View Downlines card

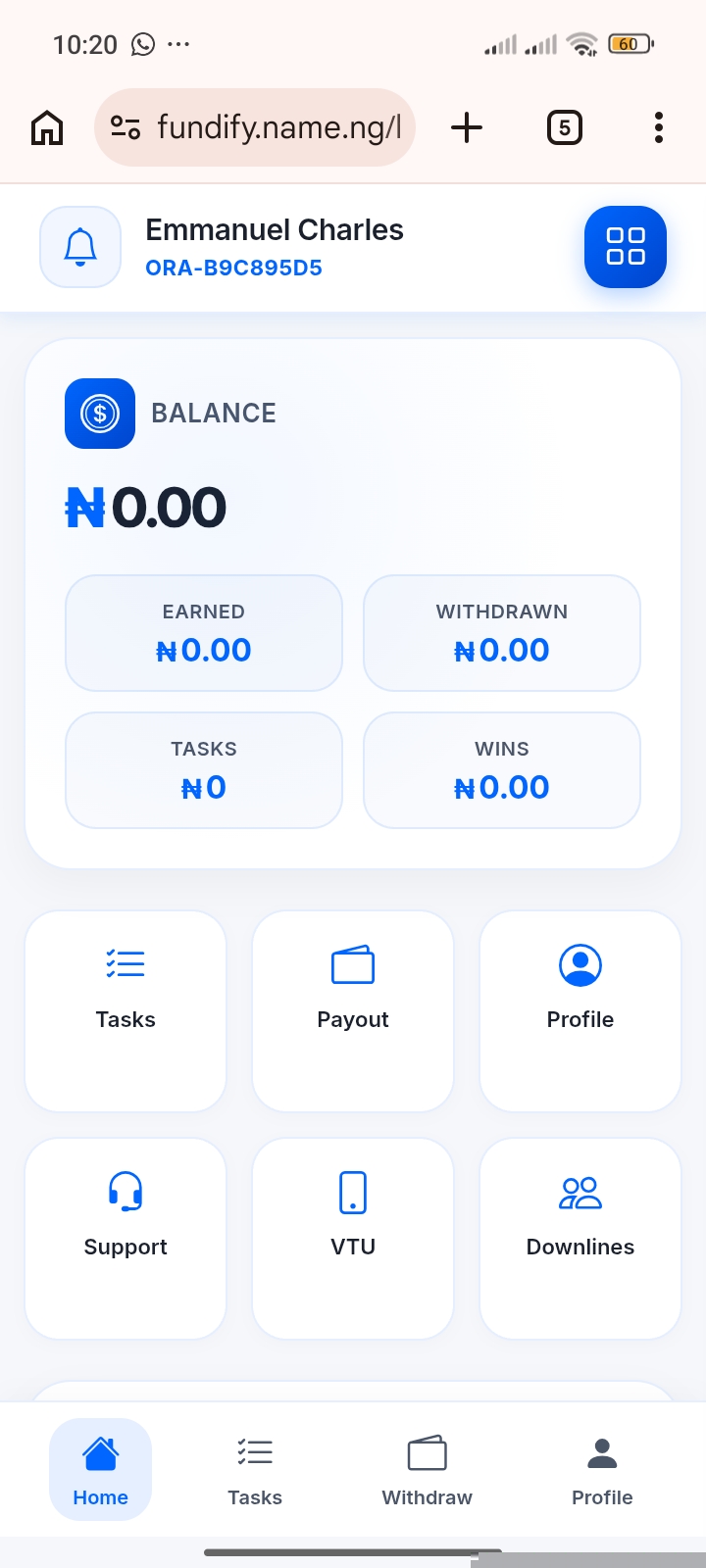580,1238
